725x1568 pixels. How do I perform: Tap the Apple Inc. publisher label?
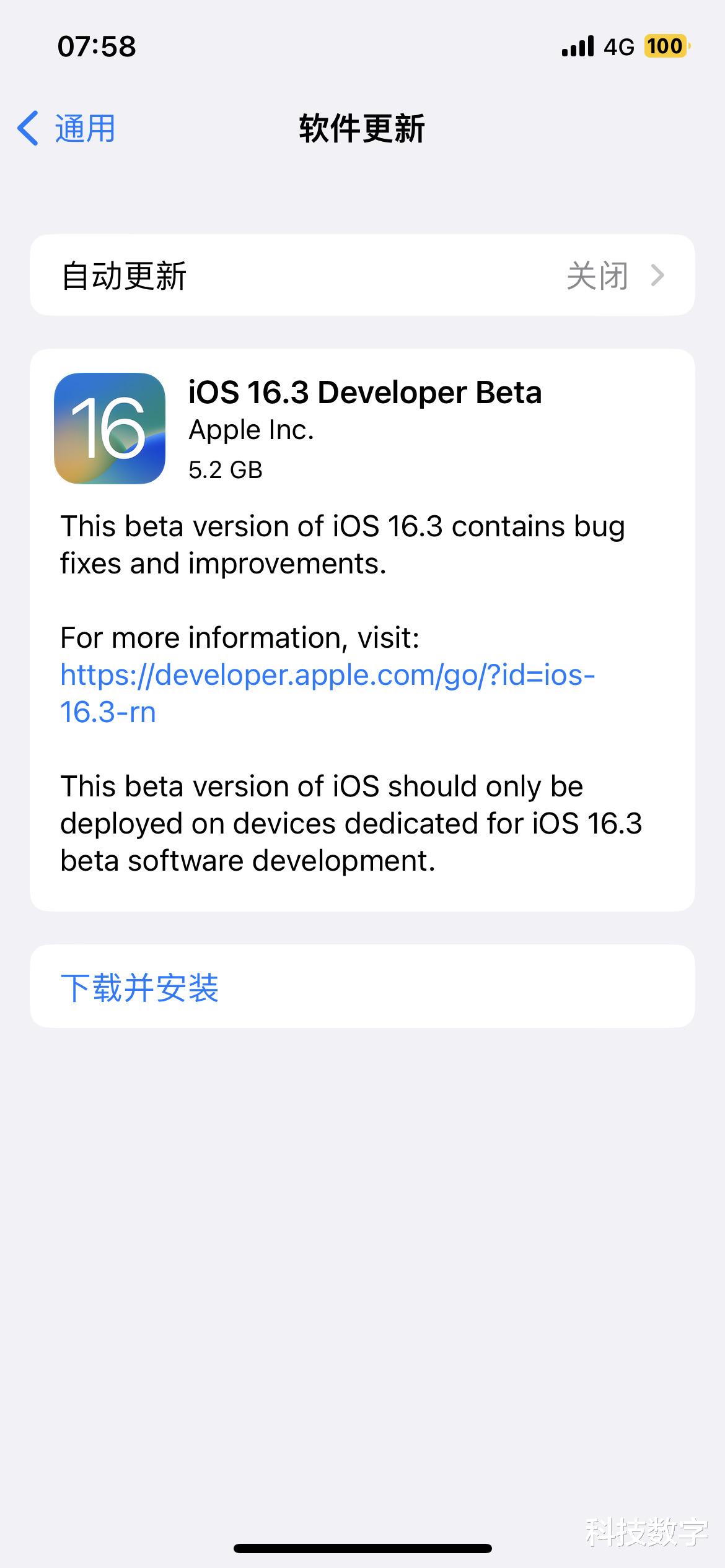pos(250,430)
